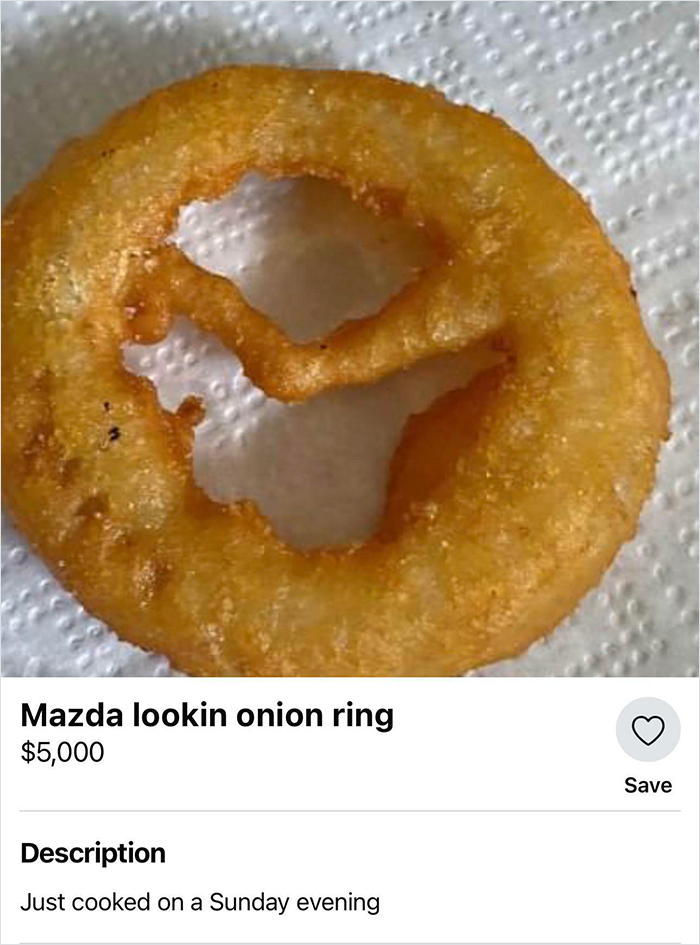Open the onion ring listing photo
This screenshot has width=700, height=945.
coord(350,338)
